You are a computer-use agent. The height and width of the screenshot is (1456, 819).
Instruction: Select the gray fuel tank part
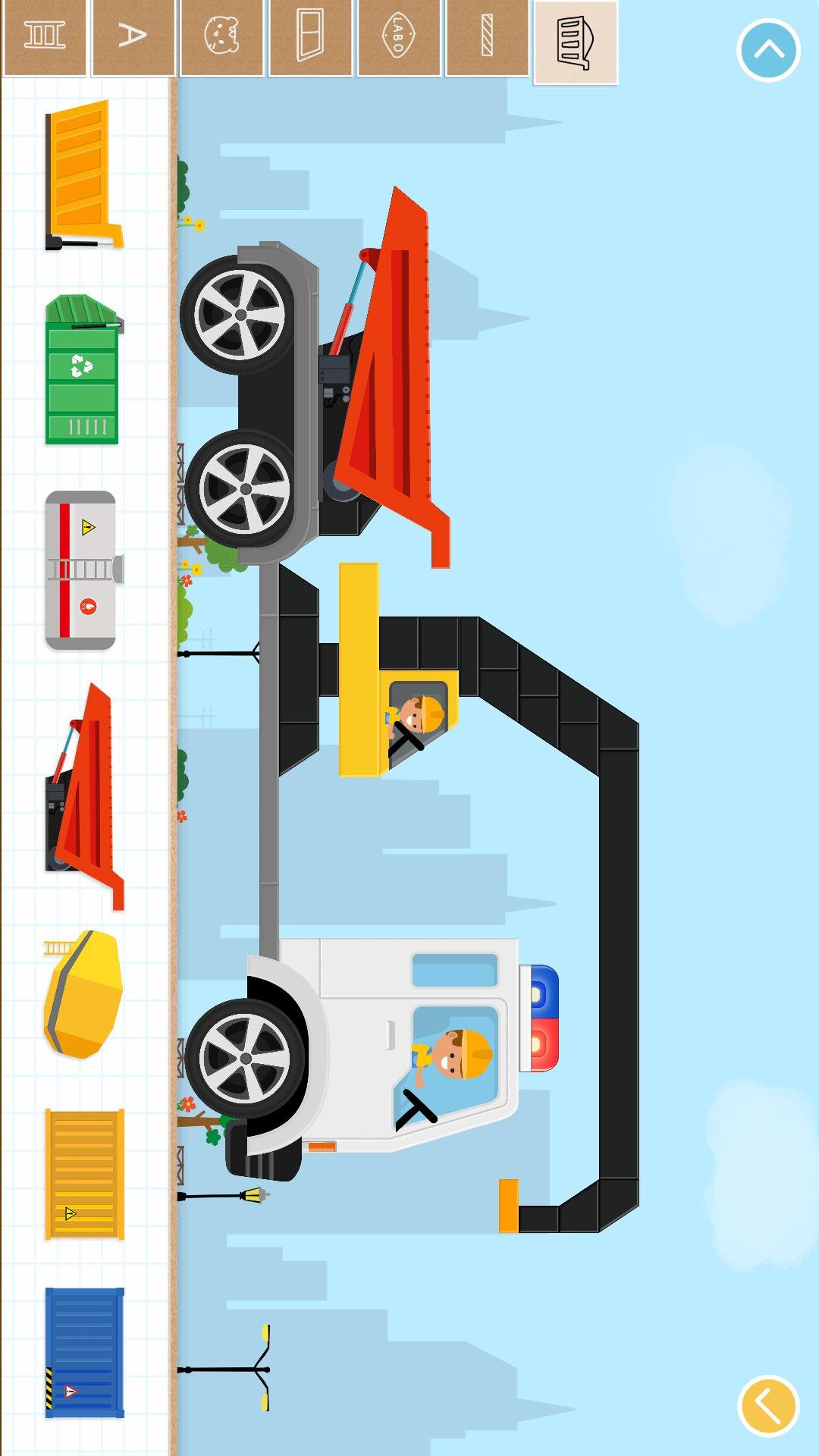83,570
